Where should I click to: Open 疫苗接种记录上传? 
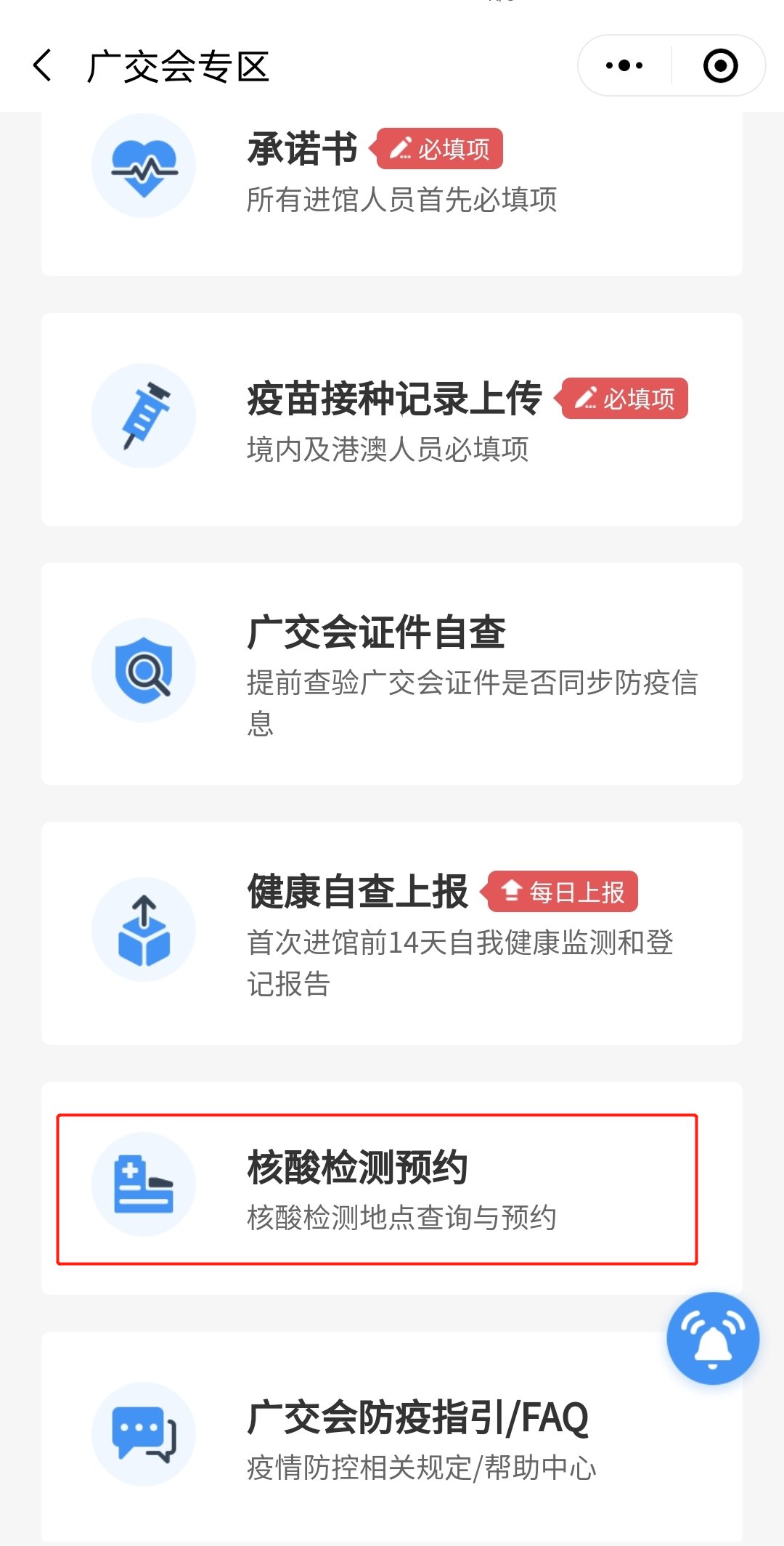coord(392,419)
